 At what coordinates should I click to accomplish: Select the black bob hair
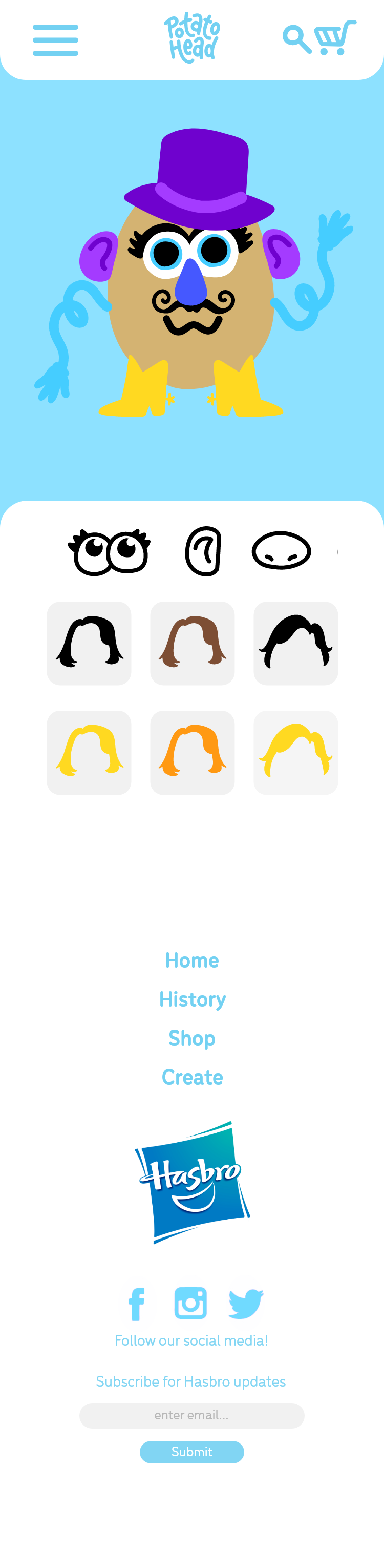pos(89,644)
